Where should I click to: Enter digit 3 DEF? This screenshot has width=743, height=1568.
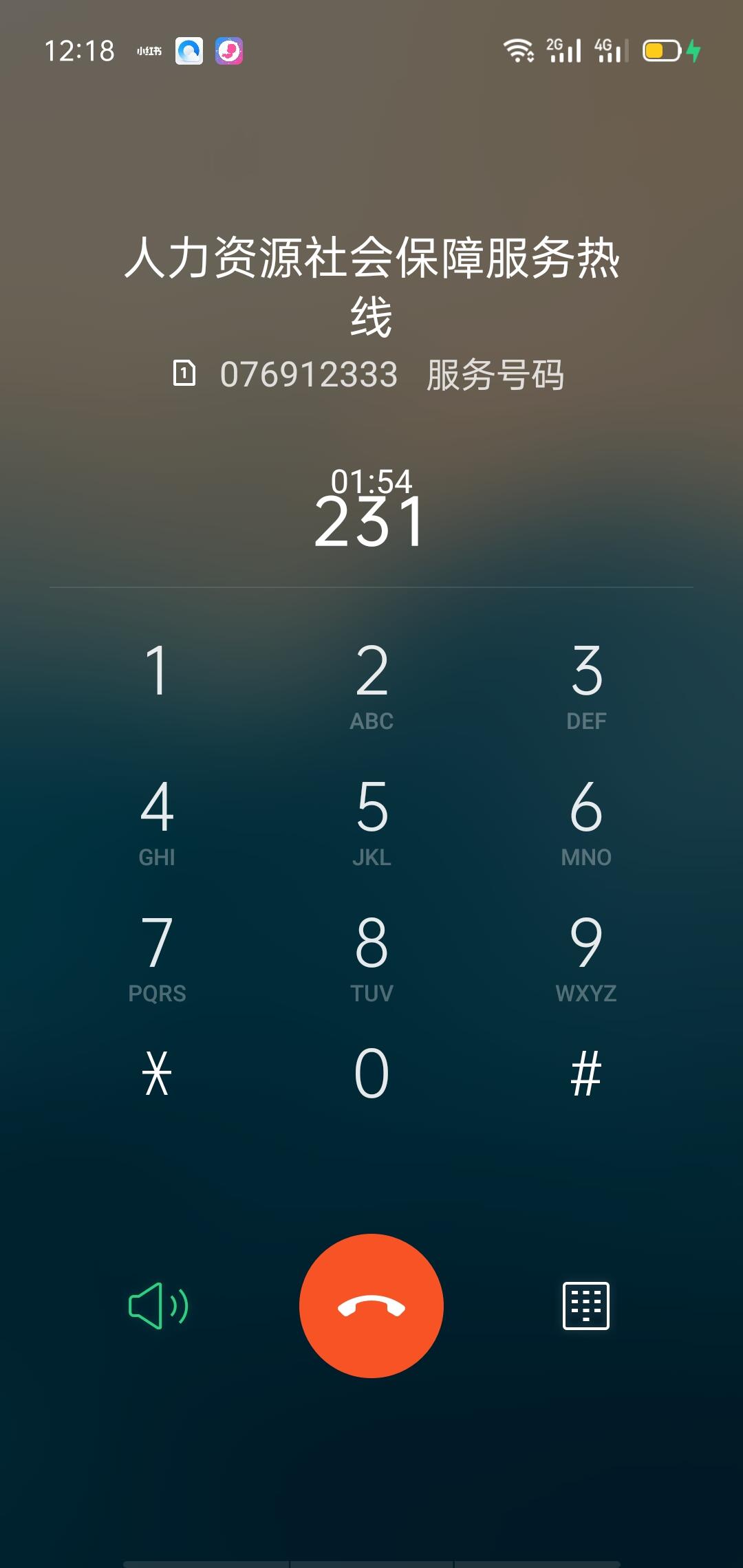586,683
